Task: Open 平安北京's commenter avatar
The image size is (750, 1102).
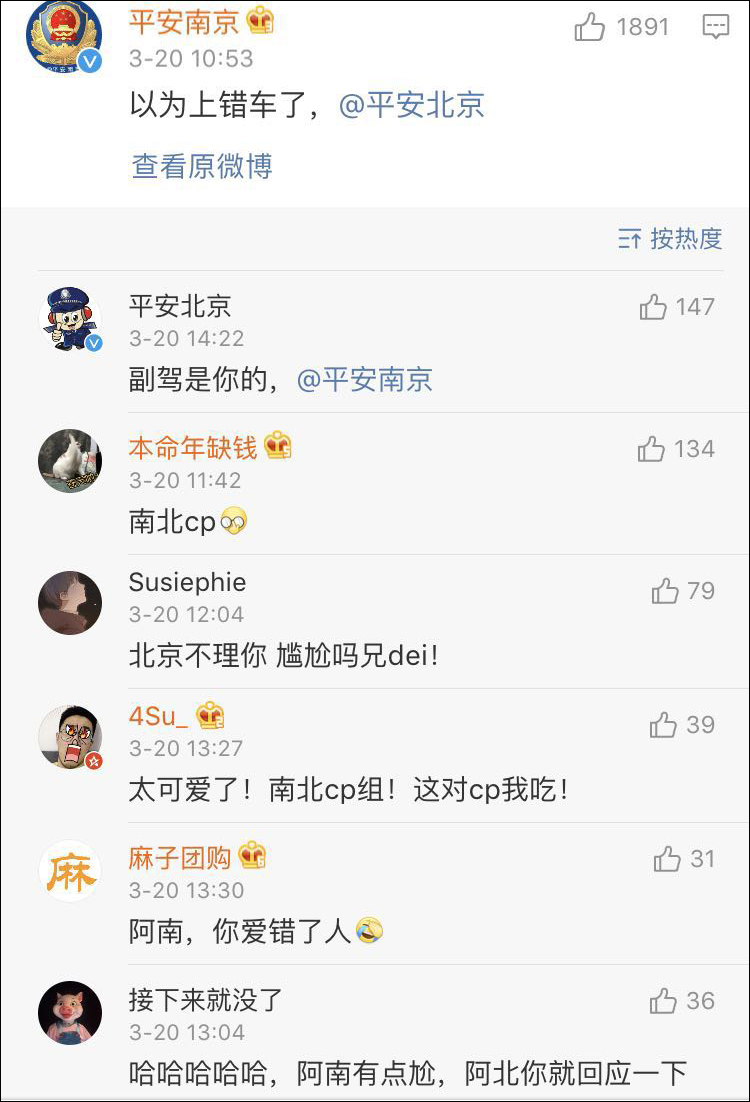Action: point(70,319)
